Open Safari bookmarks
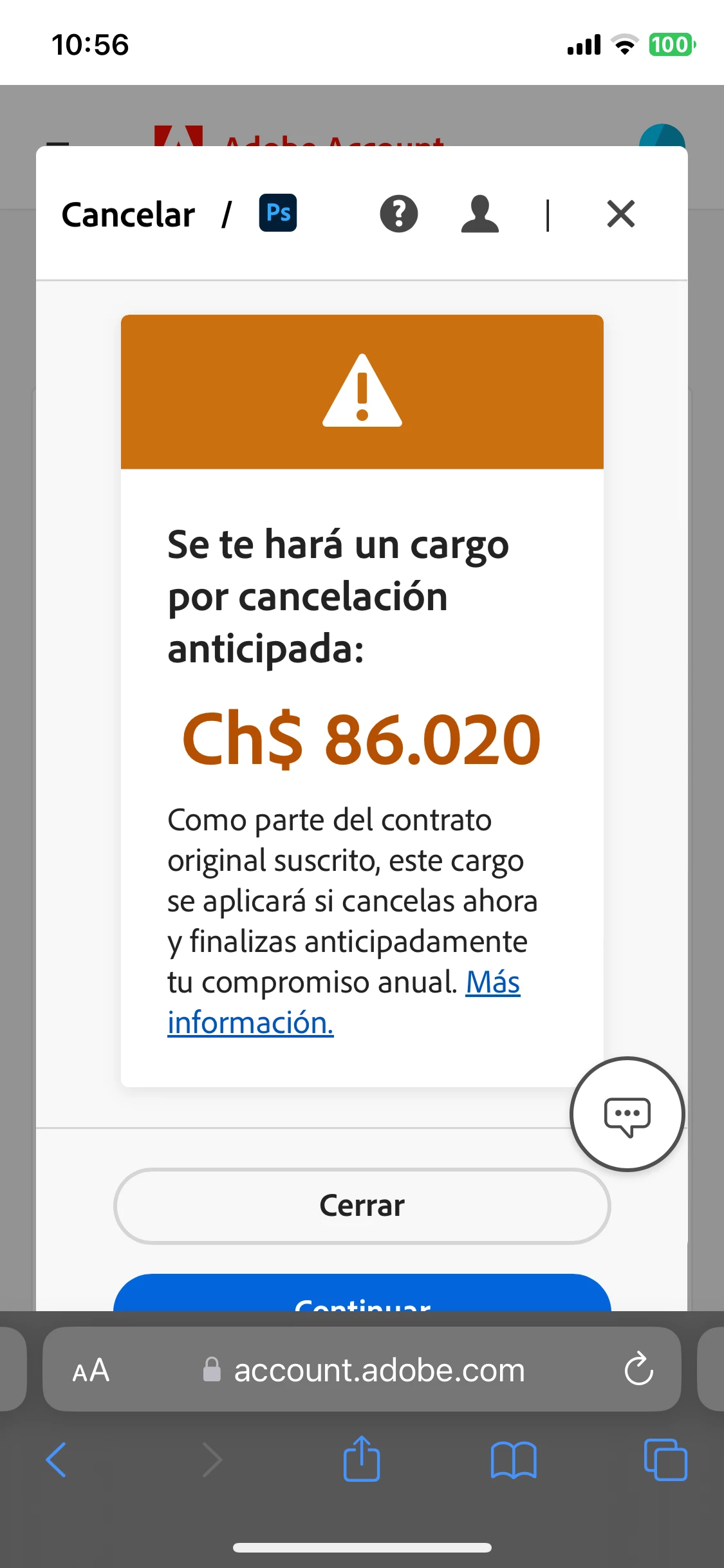The height and width of the screenshot is (1568, 724). (513, 1460)
